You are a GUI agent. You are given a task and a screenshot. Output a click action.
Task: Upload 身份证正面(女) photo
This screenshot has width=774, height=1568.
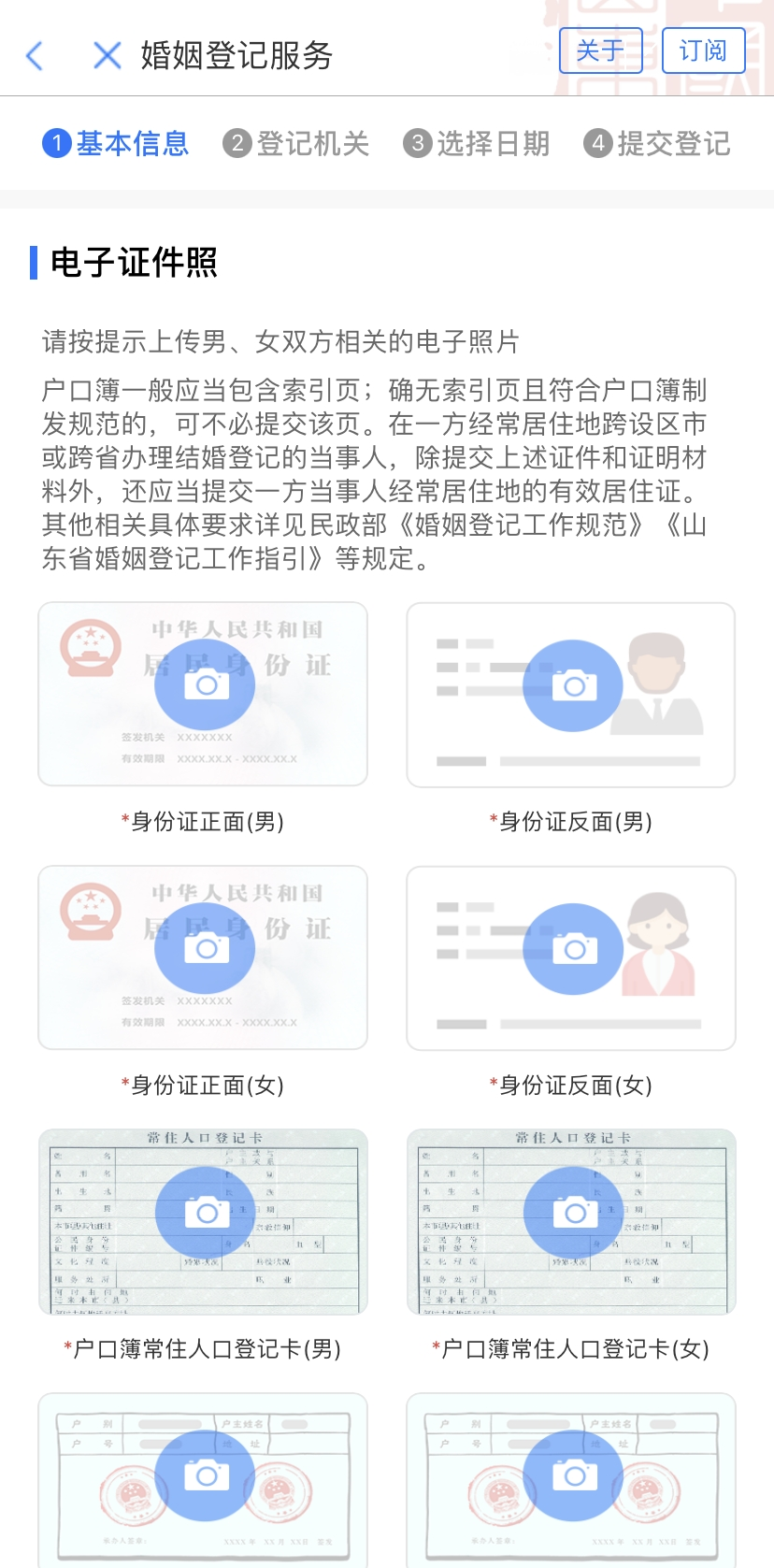tap(204, 949)
